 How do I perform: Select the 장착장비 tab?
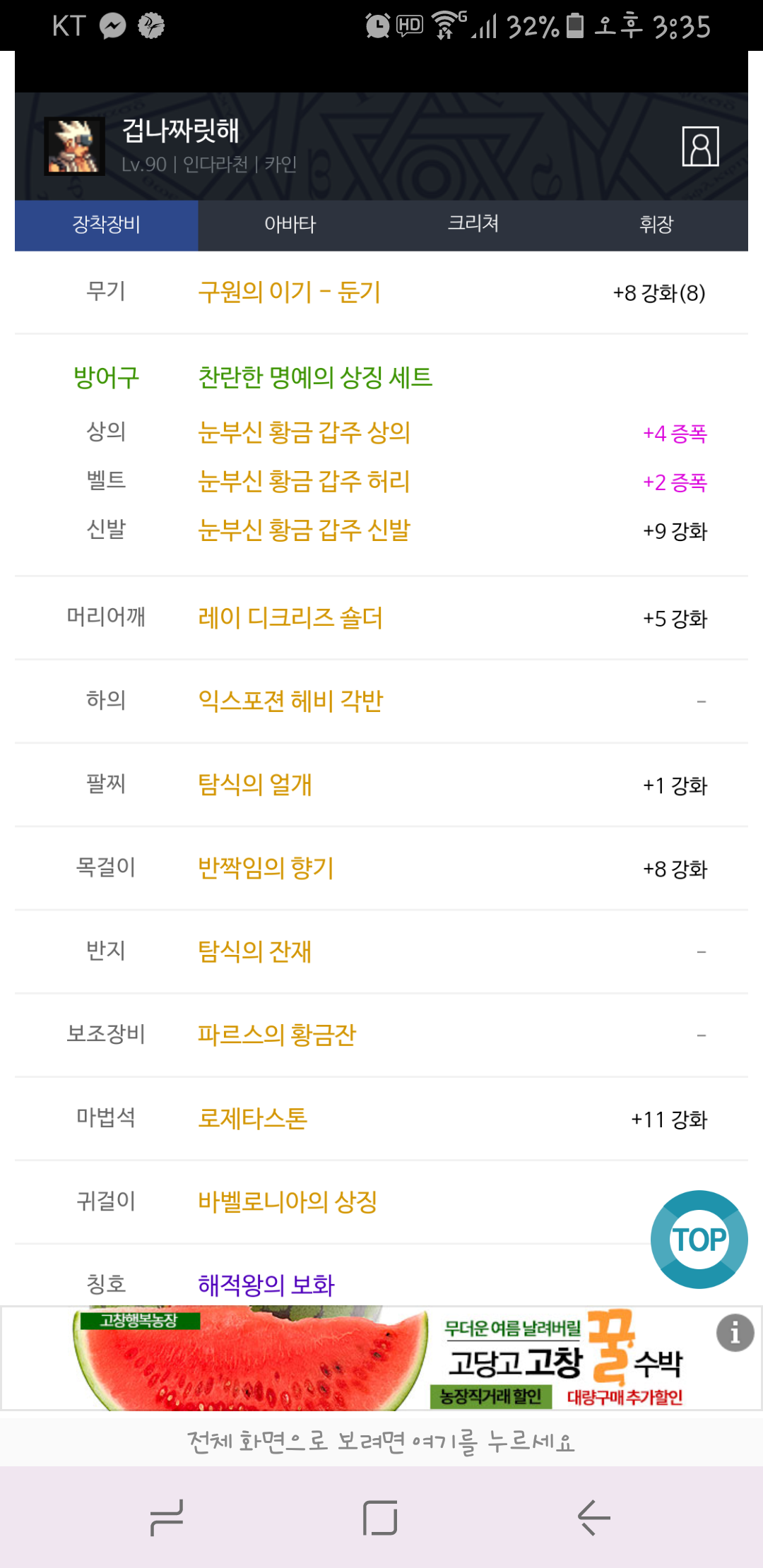[x=107, y=225]
